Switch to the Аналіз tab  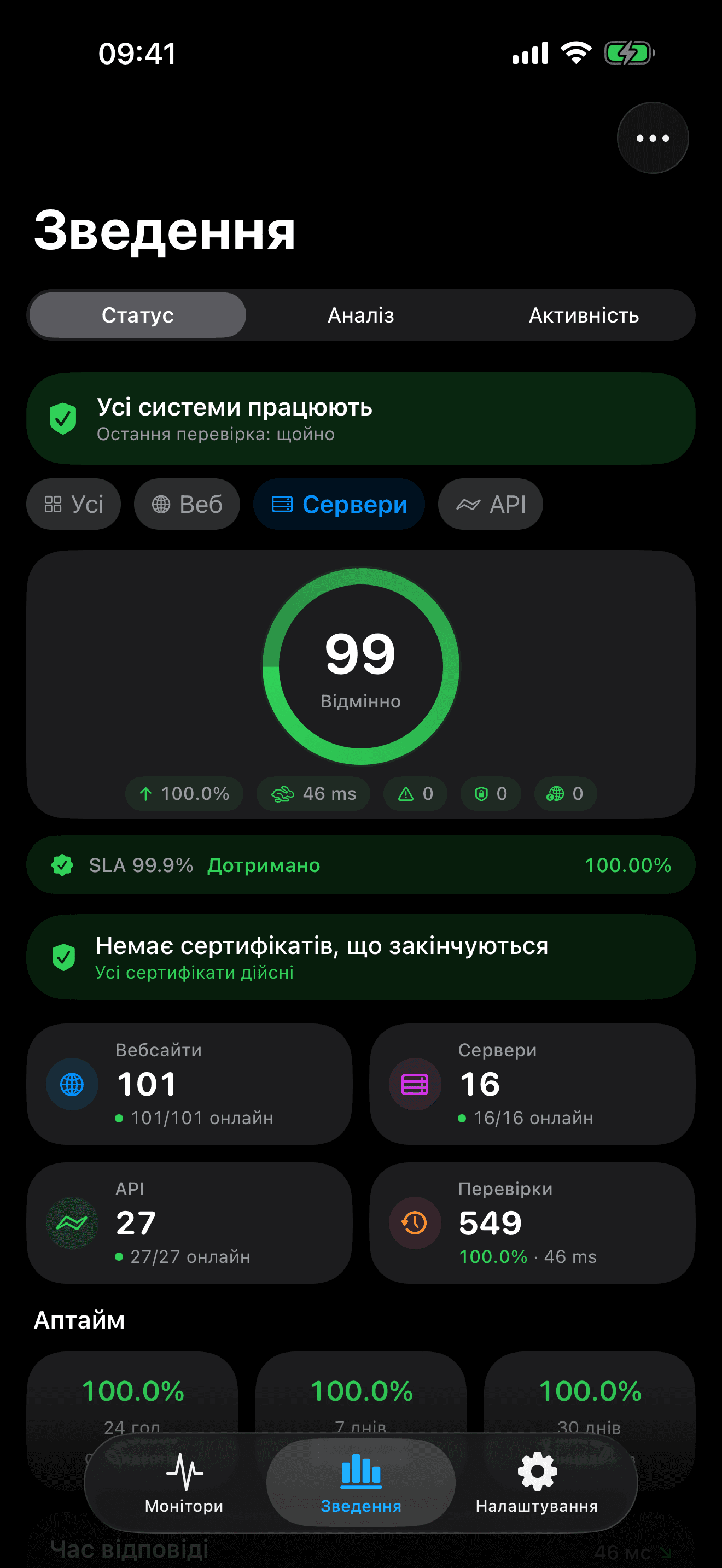pos(360,315)
